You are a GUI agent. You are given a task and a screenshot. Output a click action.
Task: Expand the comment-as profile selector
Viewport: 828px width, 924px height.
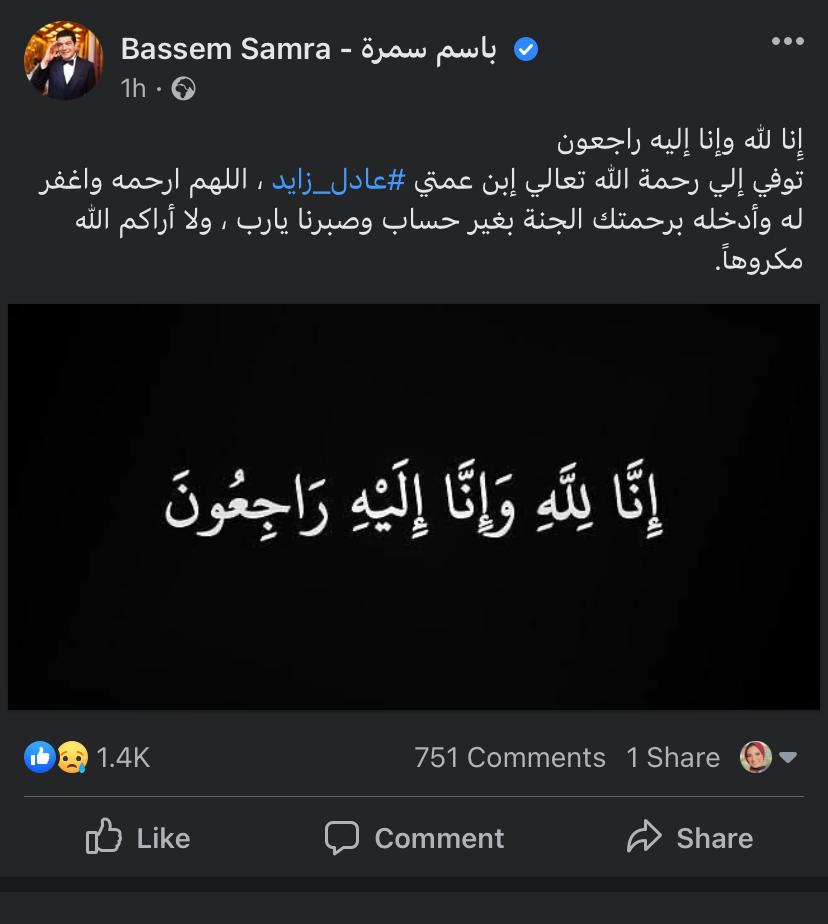(768, 758)
